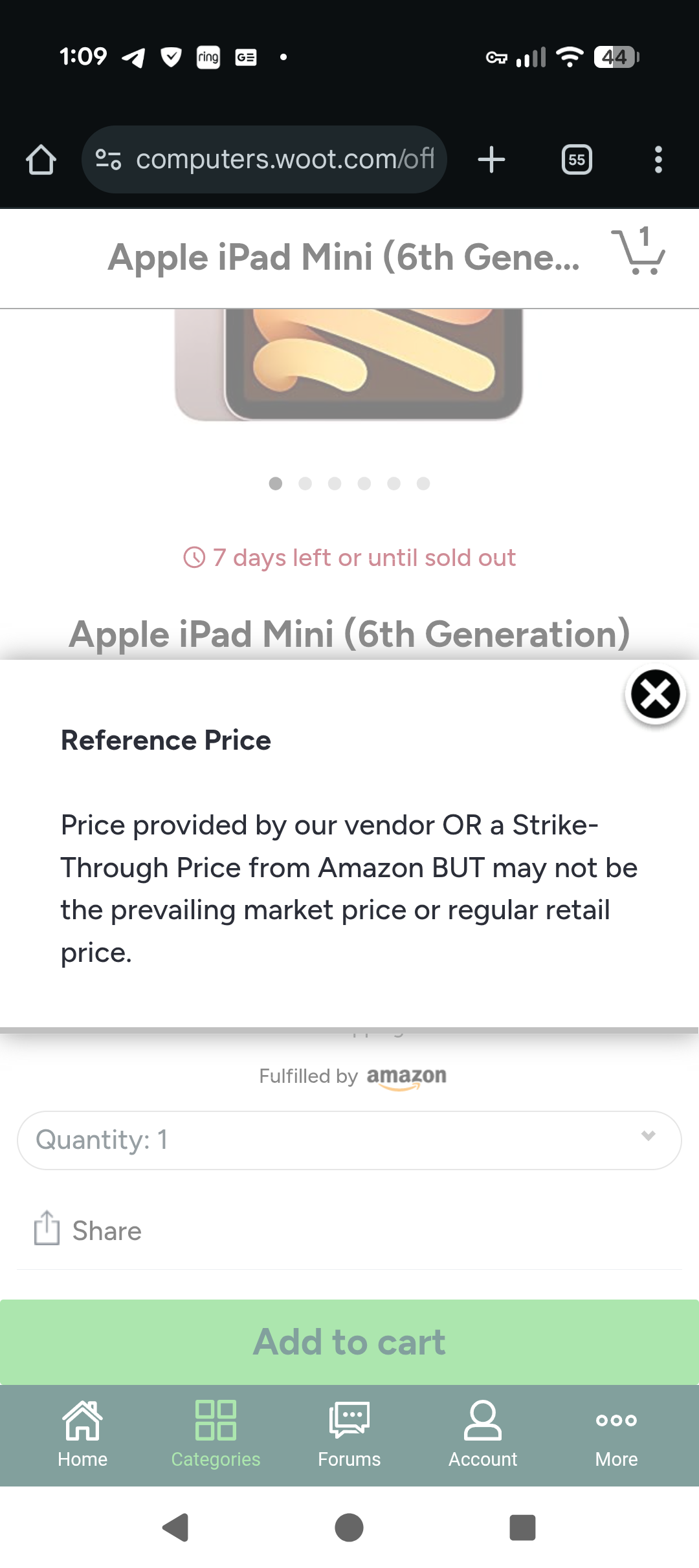Close the Reference Price popup
Image resolution: width=699 pixels, height=1568 pixels.
655,695
